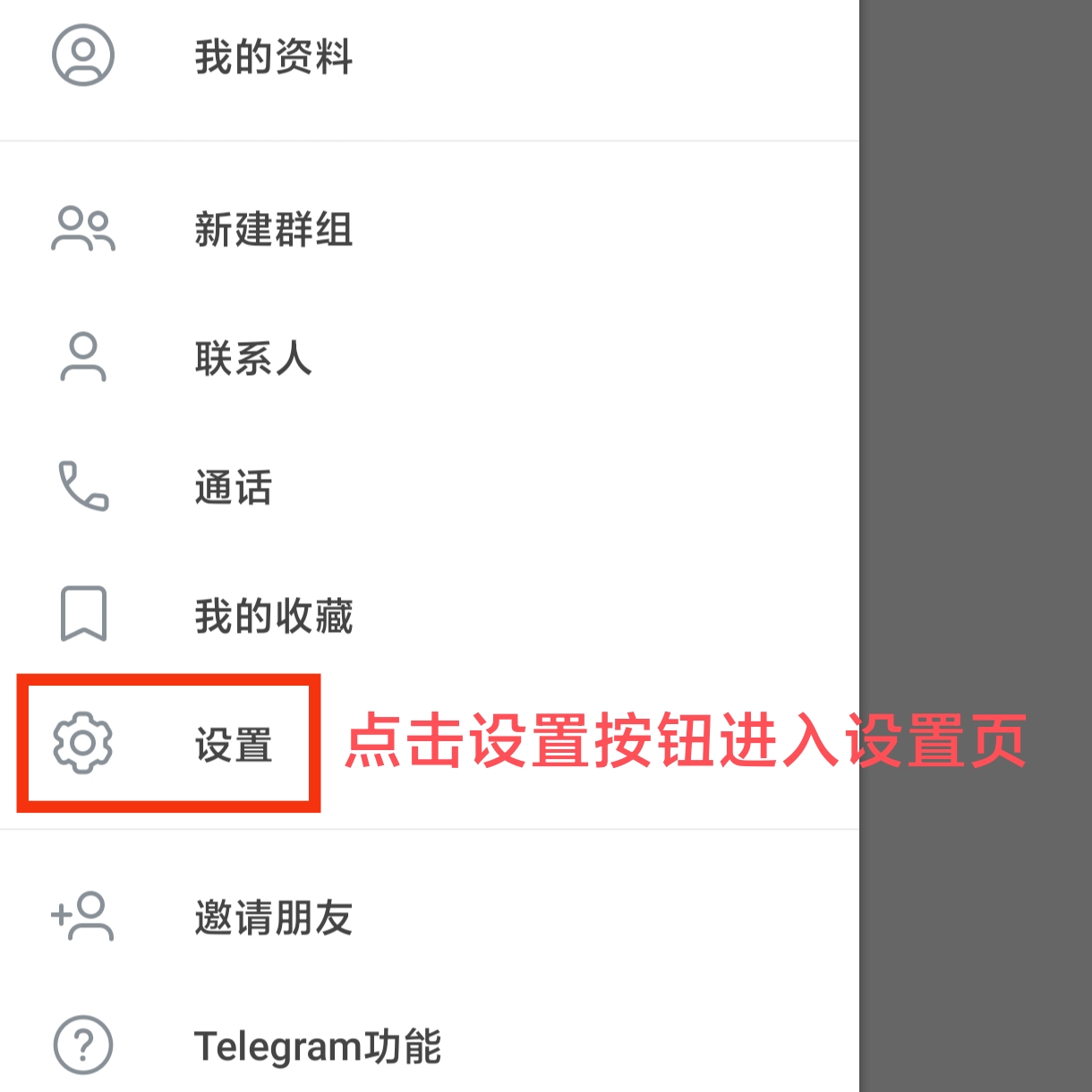Open 我的收藏 saved messages

tap(273, 616)
